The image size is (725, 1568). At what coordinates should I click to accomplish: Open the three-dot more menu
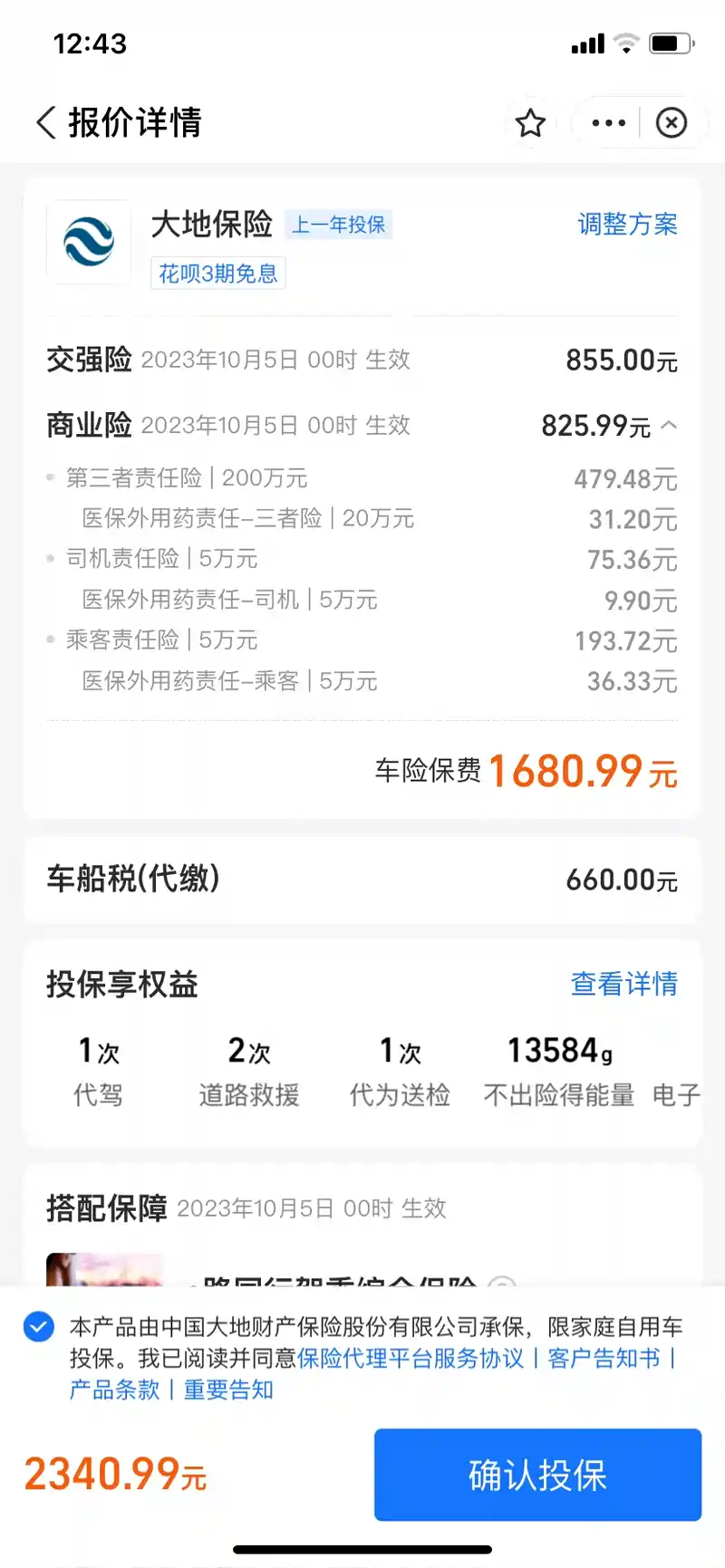608,123
